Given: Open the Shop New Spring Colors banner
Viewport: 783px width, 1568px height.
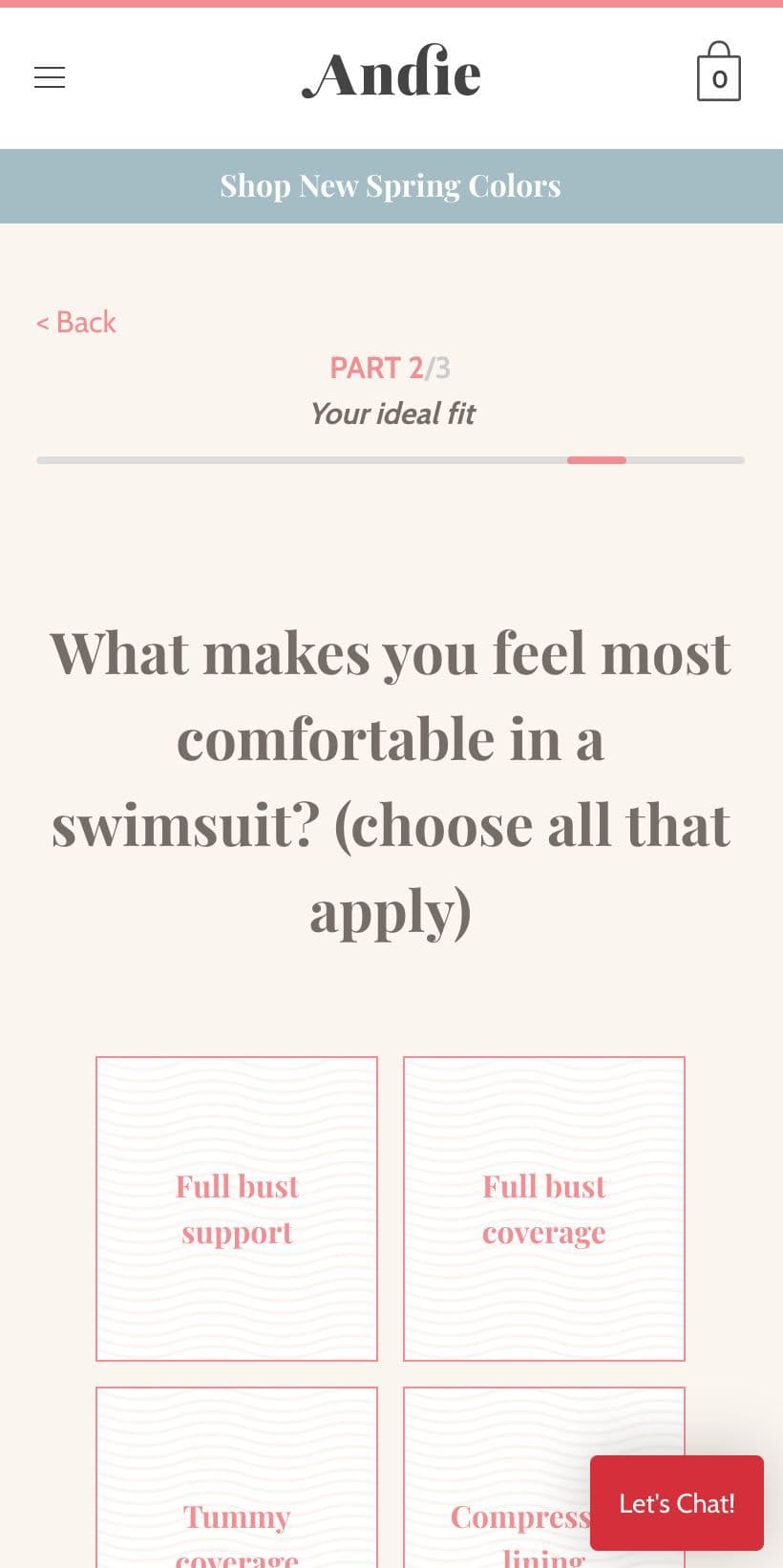Looking at the screenshot, I should coord(391,186).
